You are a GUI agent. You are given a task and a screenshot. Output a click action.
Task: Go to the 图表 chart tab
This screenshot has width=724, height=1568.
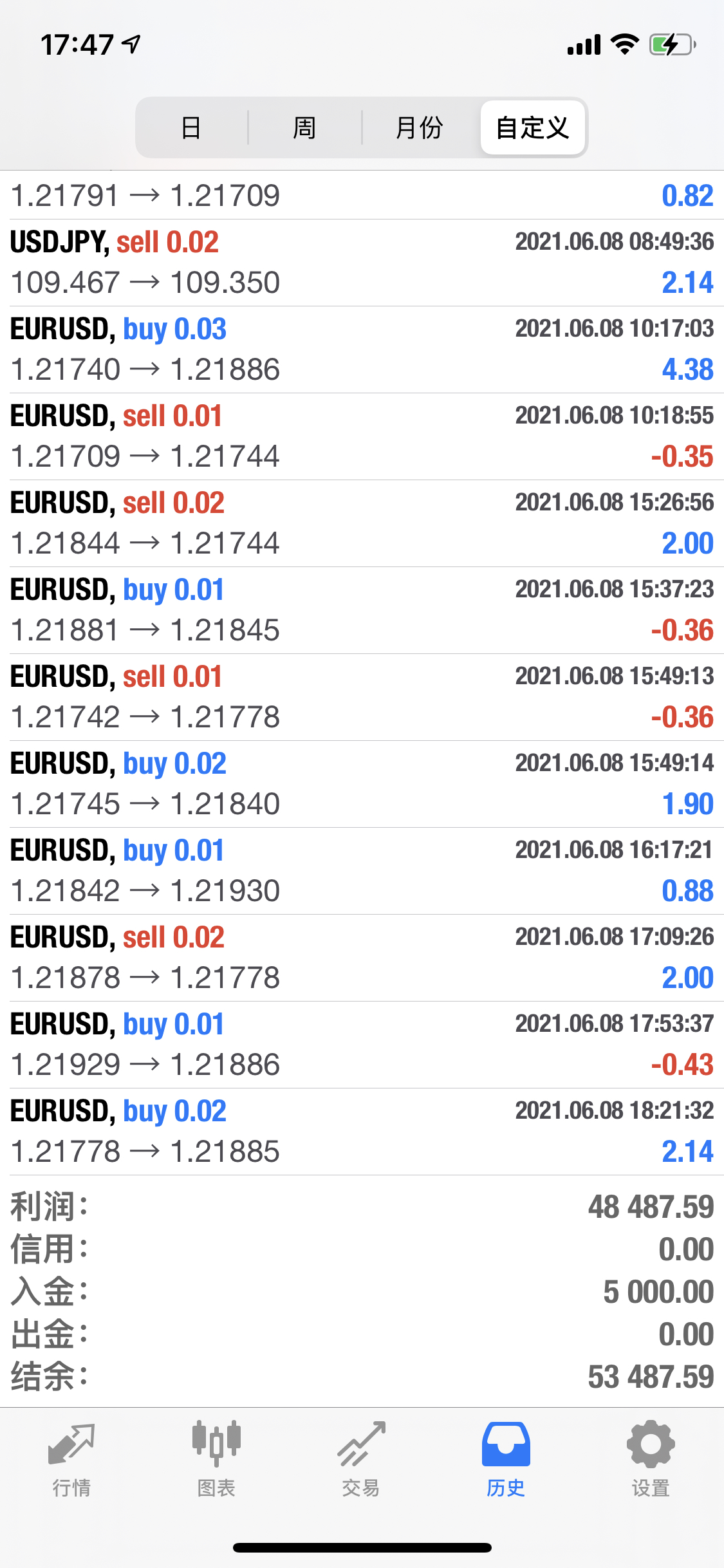tap(216, 1459)
